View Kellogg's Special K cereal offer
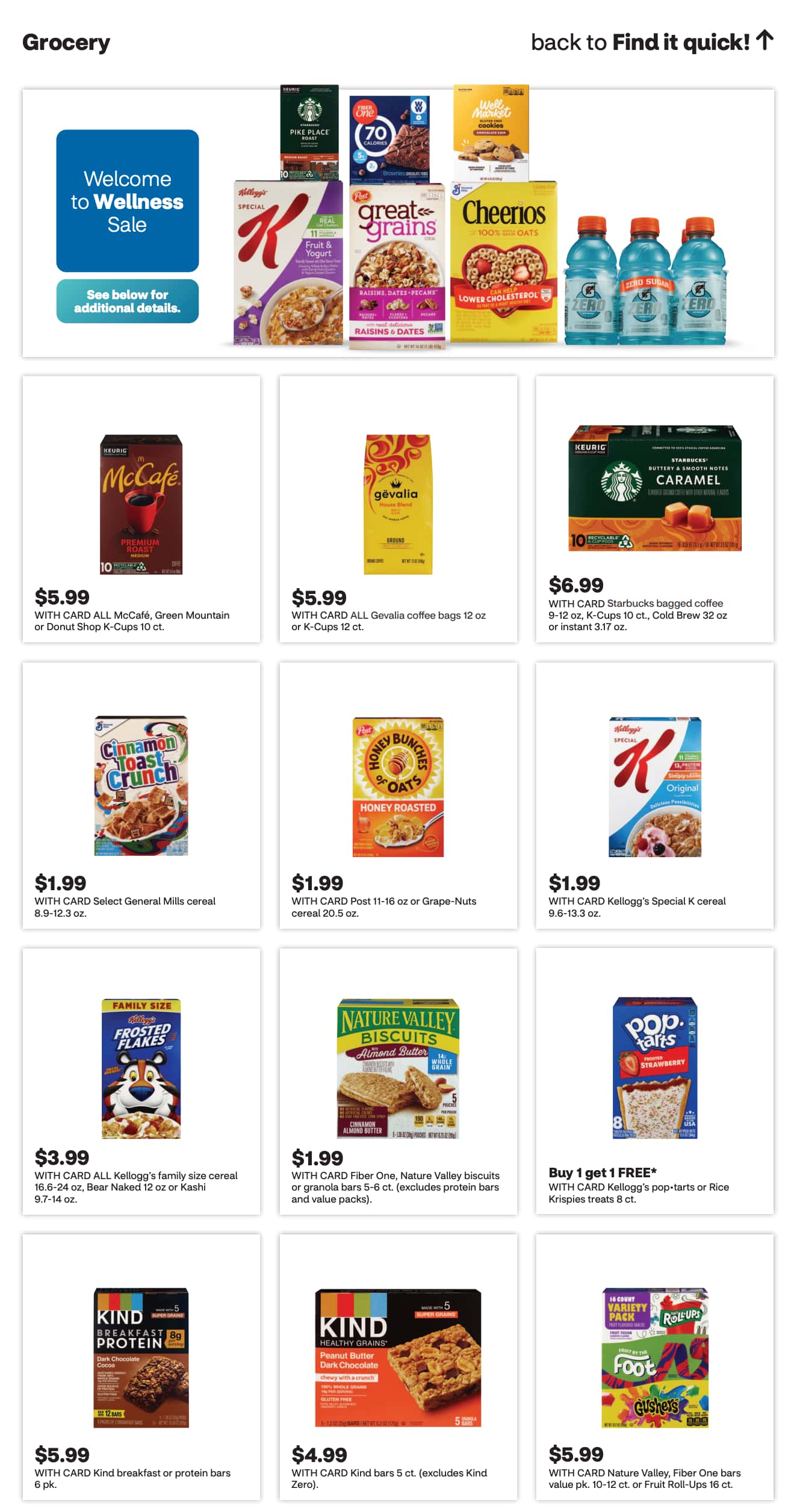797x1512 pixels. [655, 796]
